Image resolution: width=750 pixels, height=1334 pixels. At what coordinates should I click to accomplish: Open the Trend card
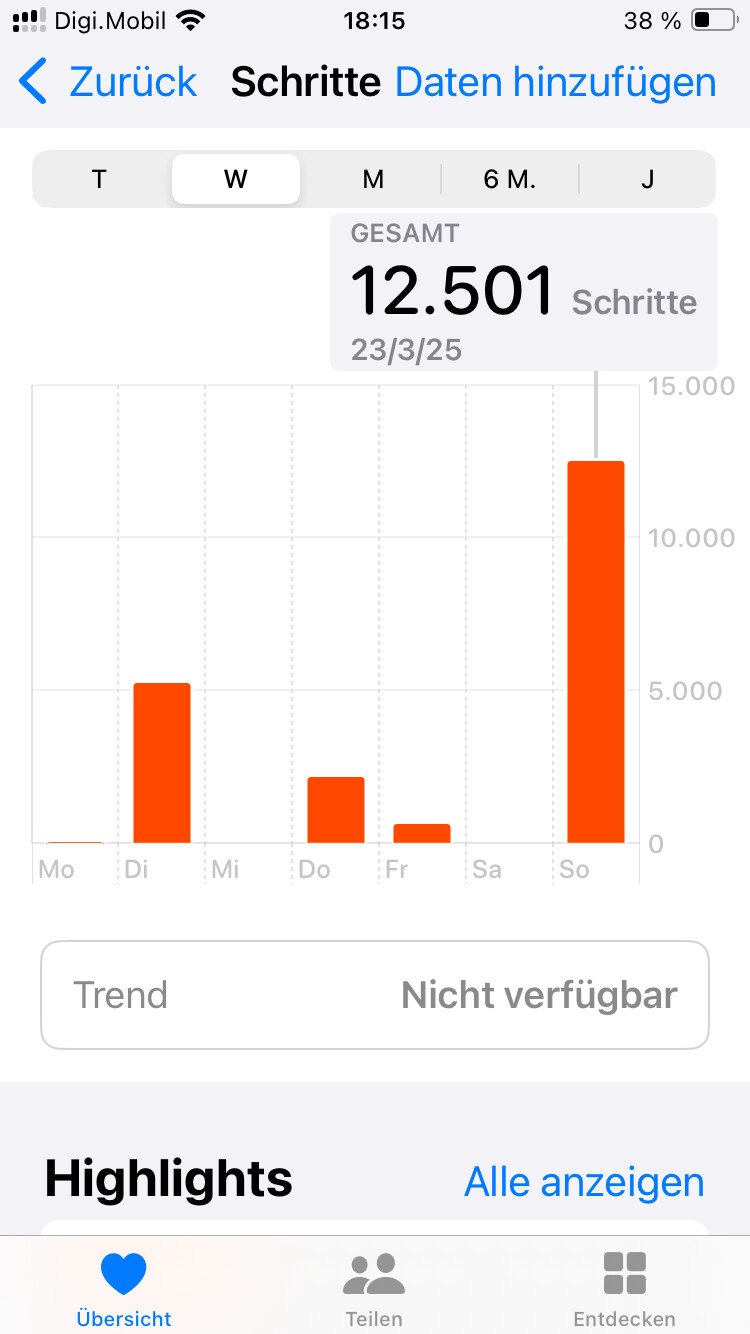[x=375, y=995]
